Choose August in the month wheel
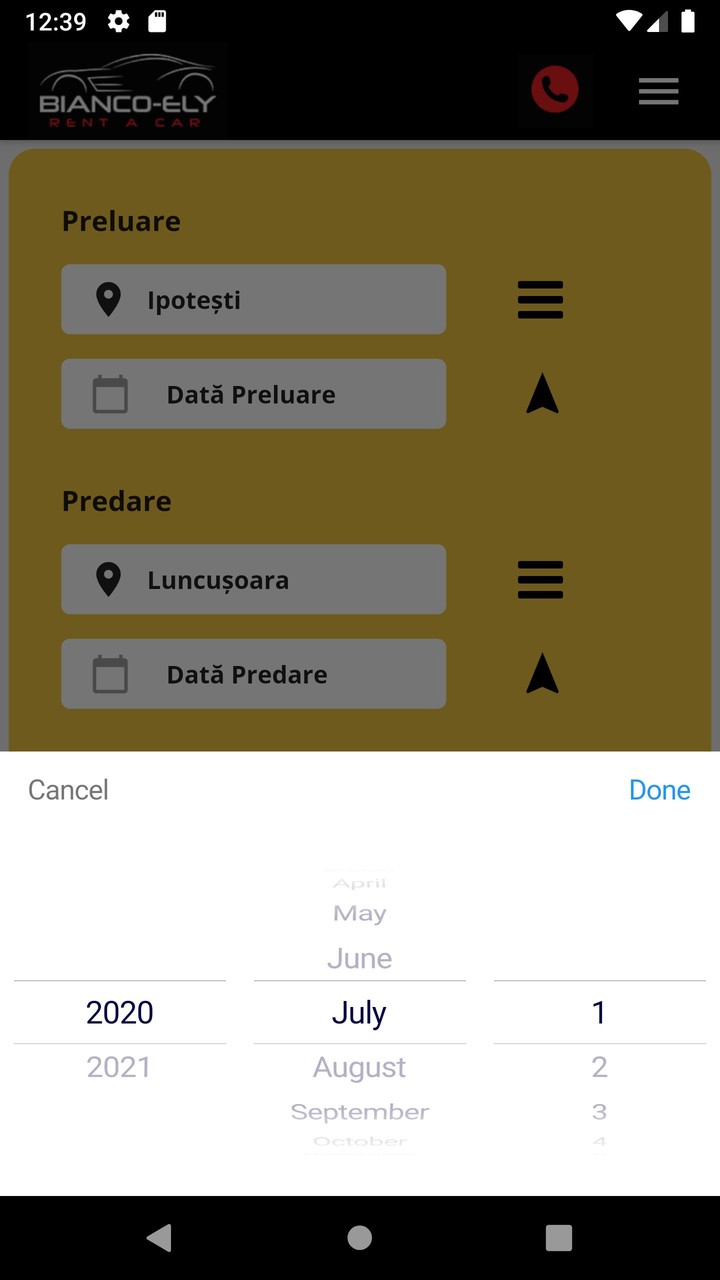 pyautogui.click(x=359, y=1067)
